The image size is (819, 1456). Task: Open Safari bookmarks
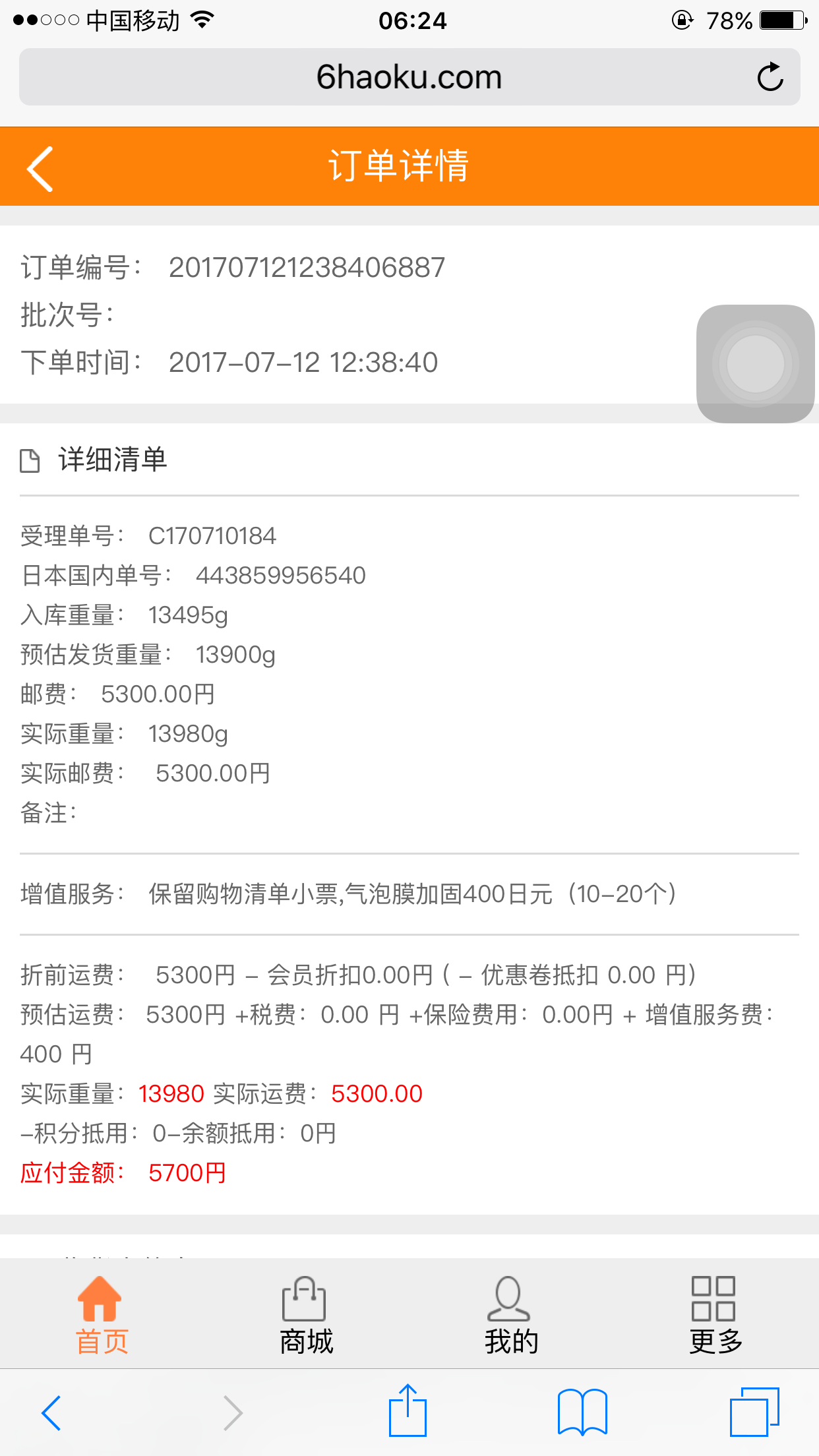coord(582,1412)
